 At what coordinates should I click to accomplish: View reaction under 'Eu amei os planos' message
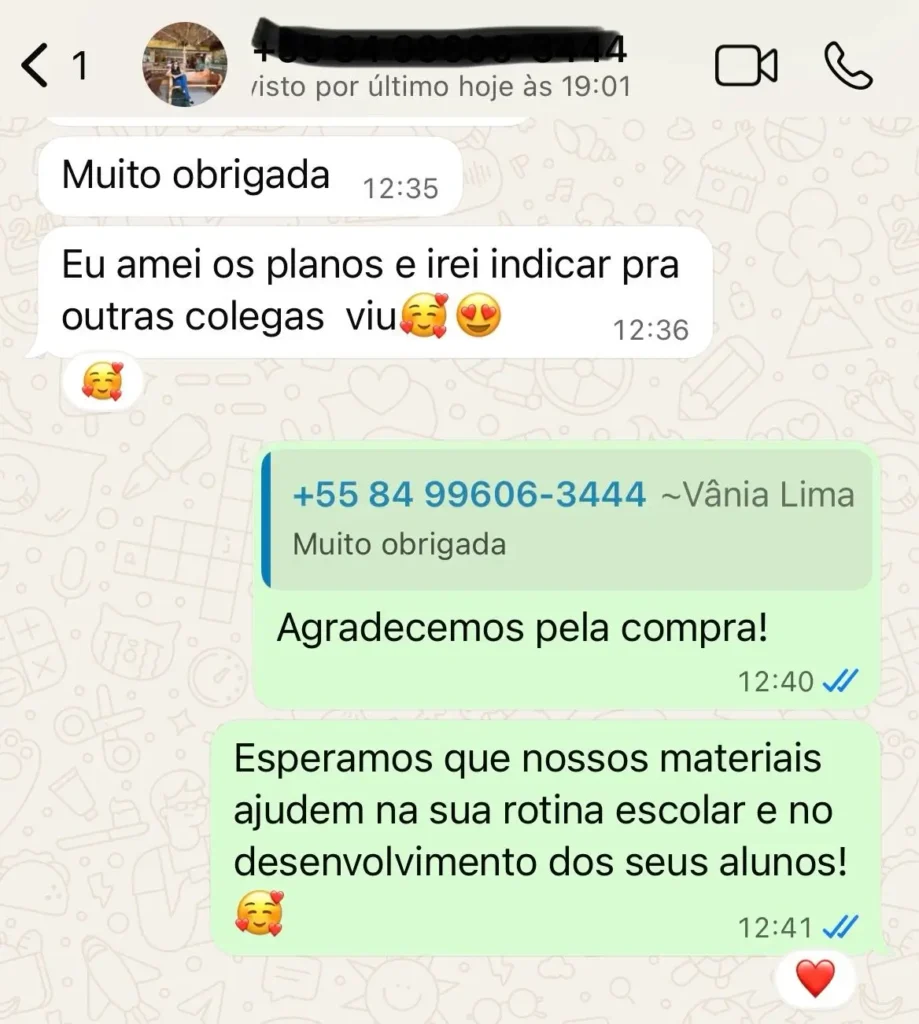point(102,381)
